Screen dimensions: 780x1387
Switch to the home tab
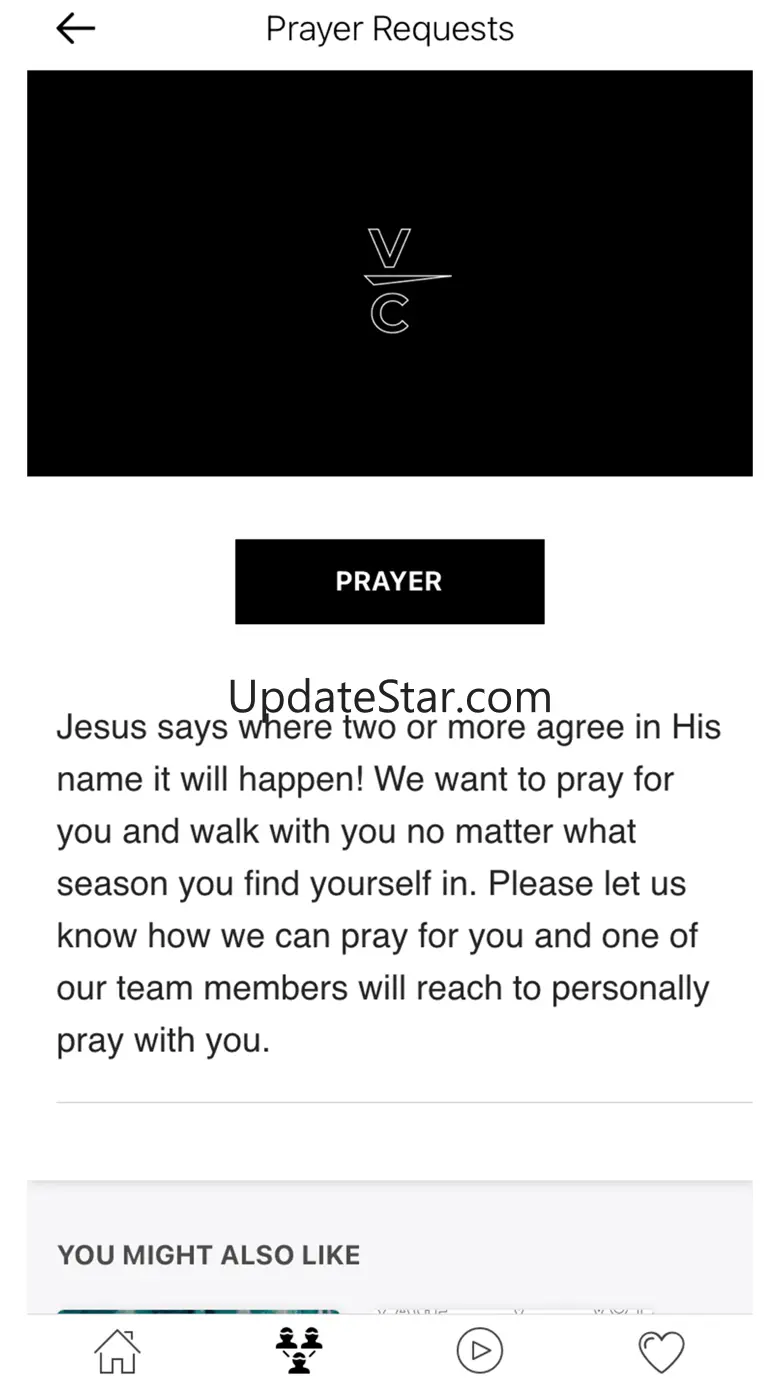[x=117, y=1351]
